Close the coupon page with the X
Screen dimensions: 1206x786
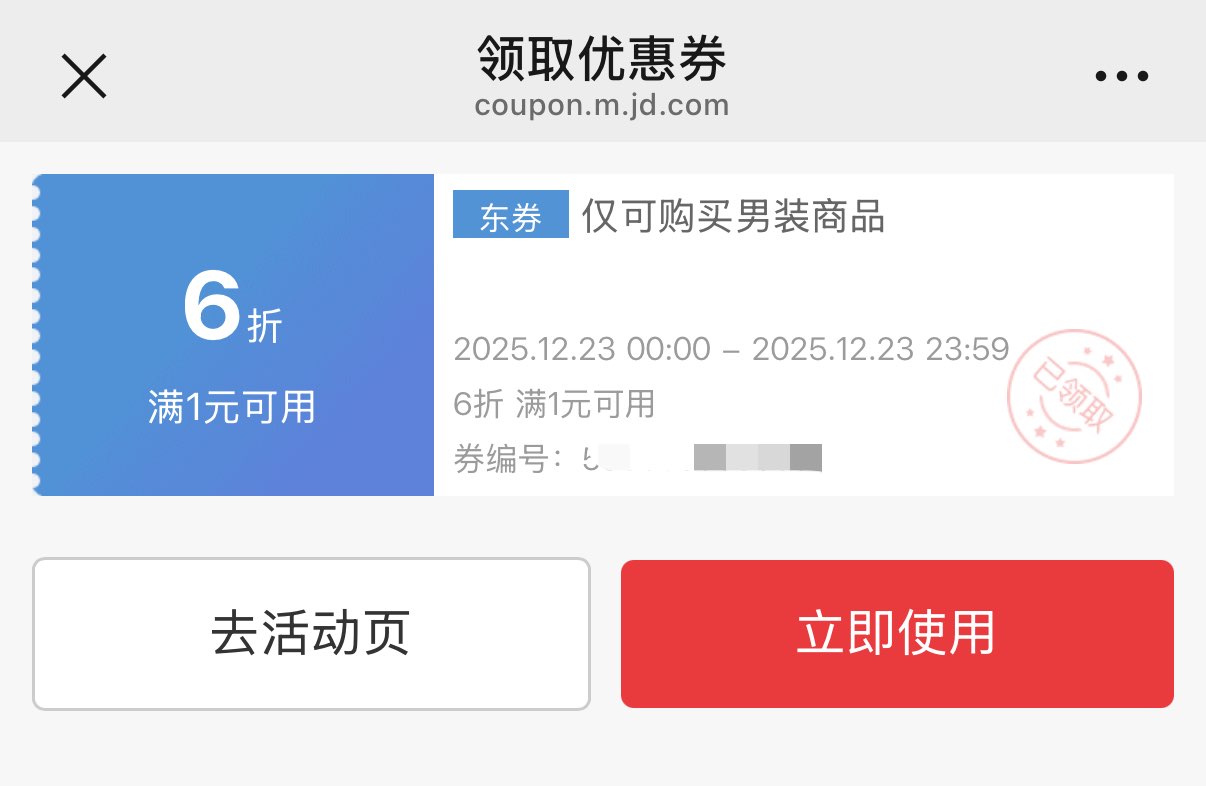point(84,76)
